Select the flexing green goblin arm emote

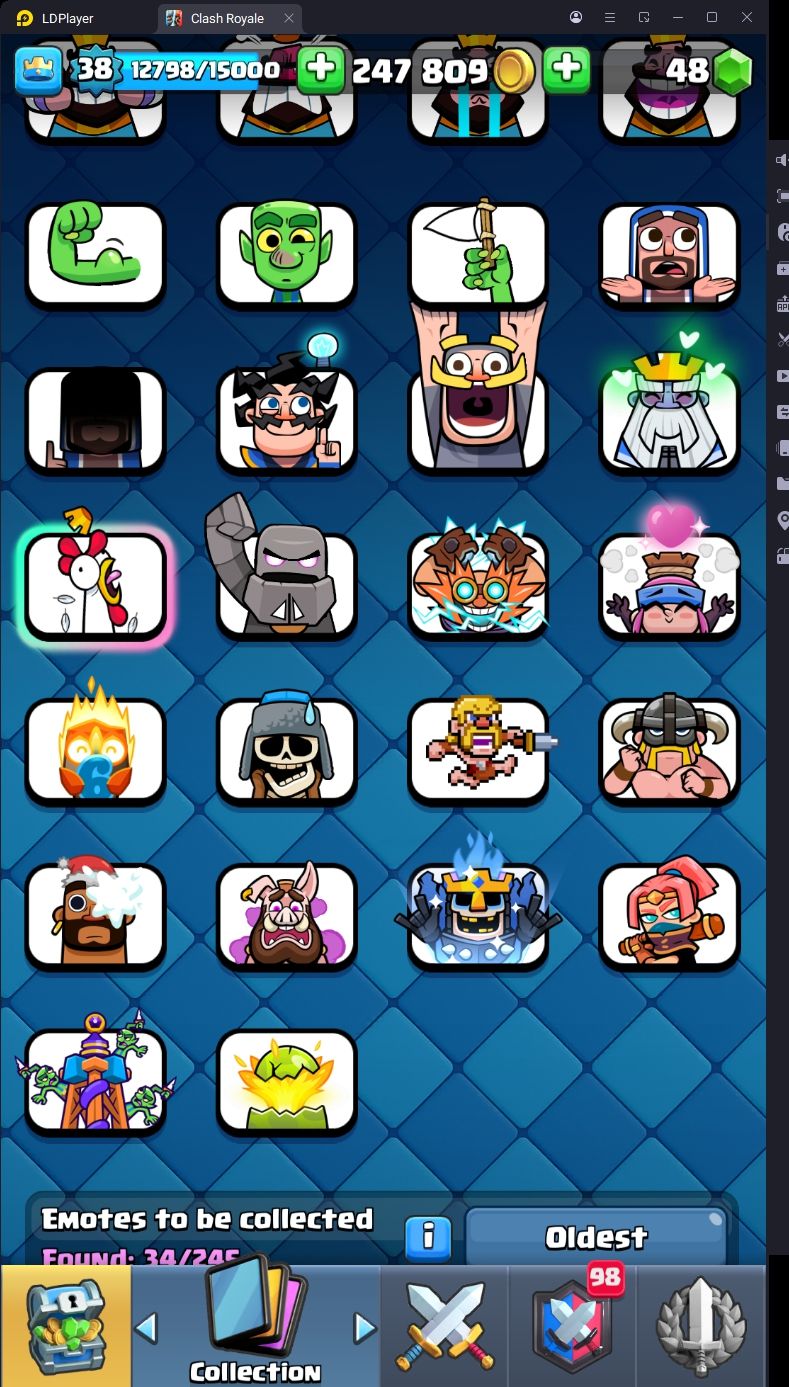(x=95, y=255)
